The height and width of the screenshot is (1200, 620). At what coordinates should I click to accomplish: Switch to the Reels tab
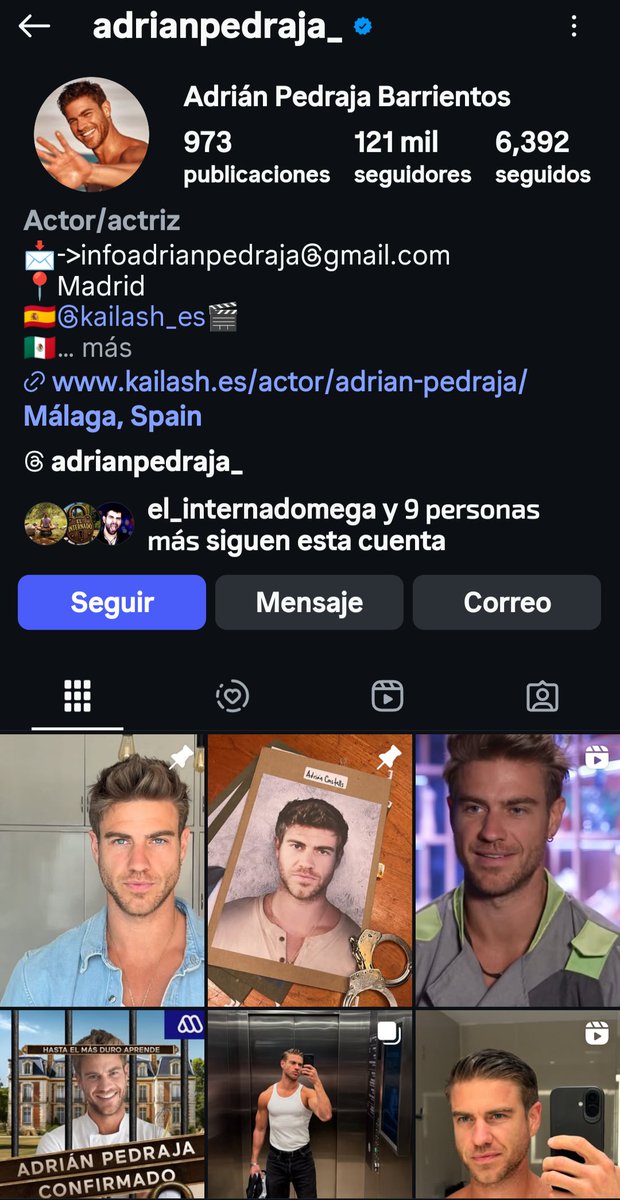(x=387, y=696)
